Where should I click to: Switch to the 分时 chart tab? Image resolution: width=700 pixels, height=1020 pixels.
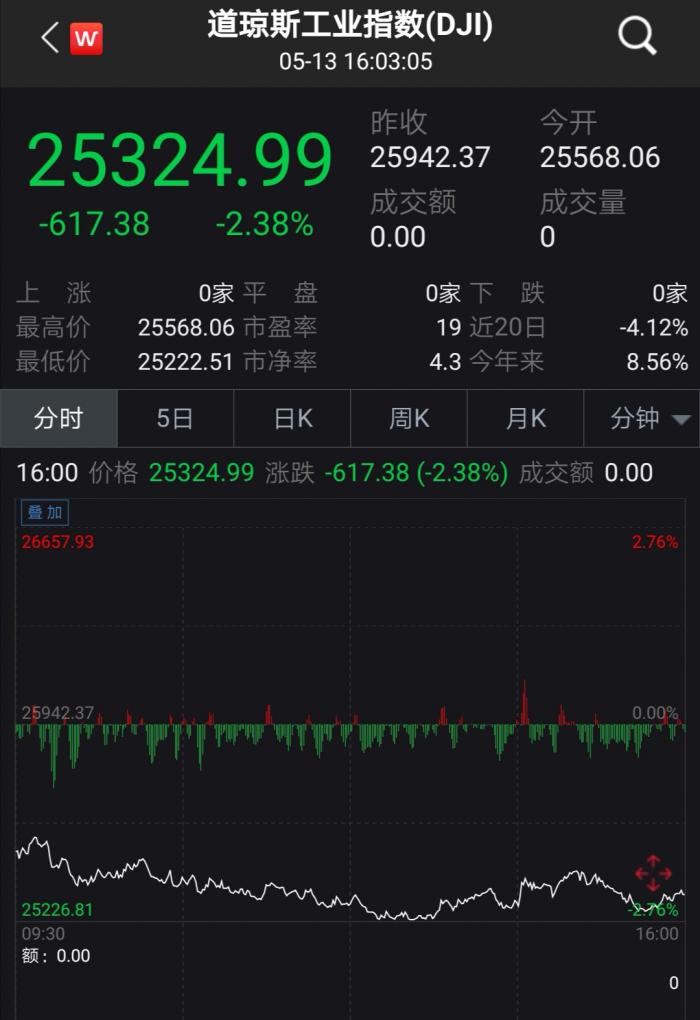[x=58, y=418]
